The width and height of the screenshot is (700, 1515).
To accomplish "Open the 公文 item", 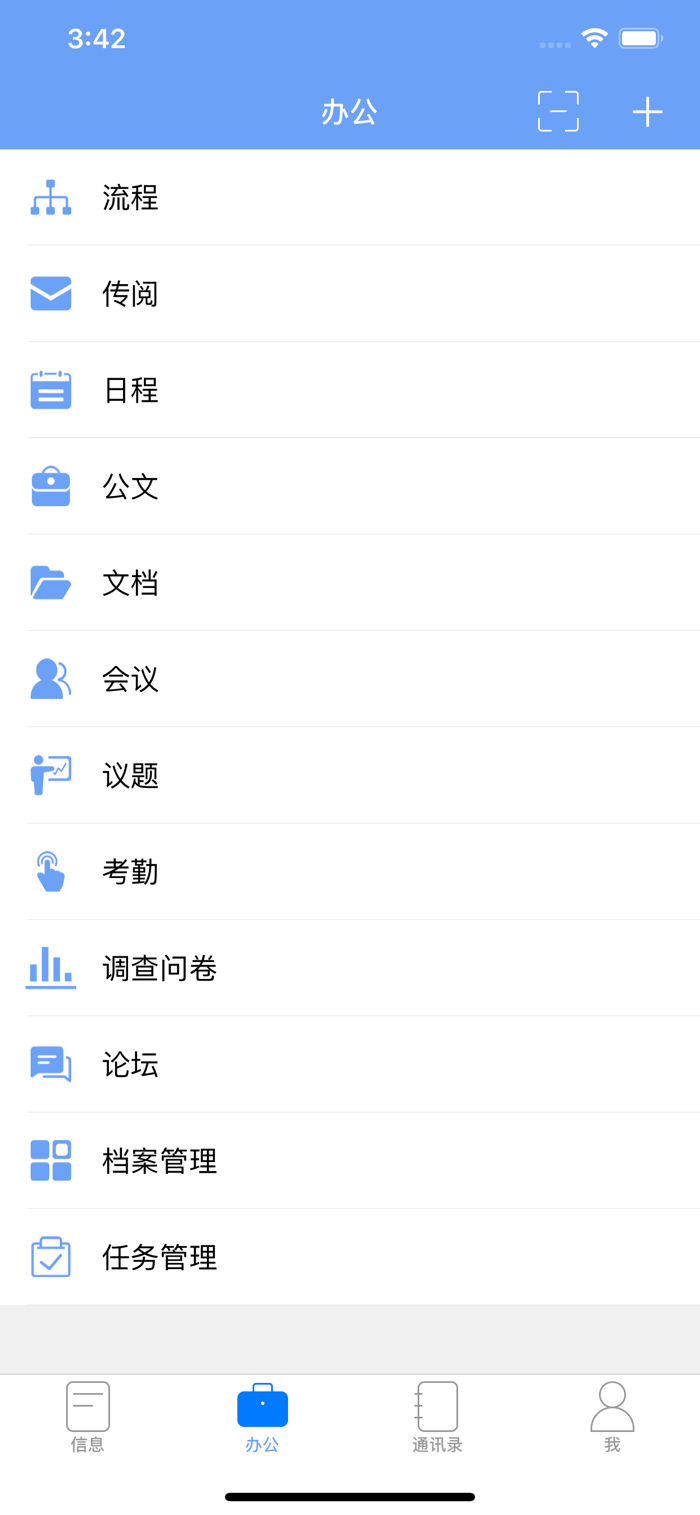I will click(350, 486).
